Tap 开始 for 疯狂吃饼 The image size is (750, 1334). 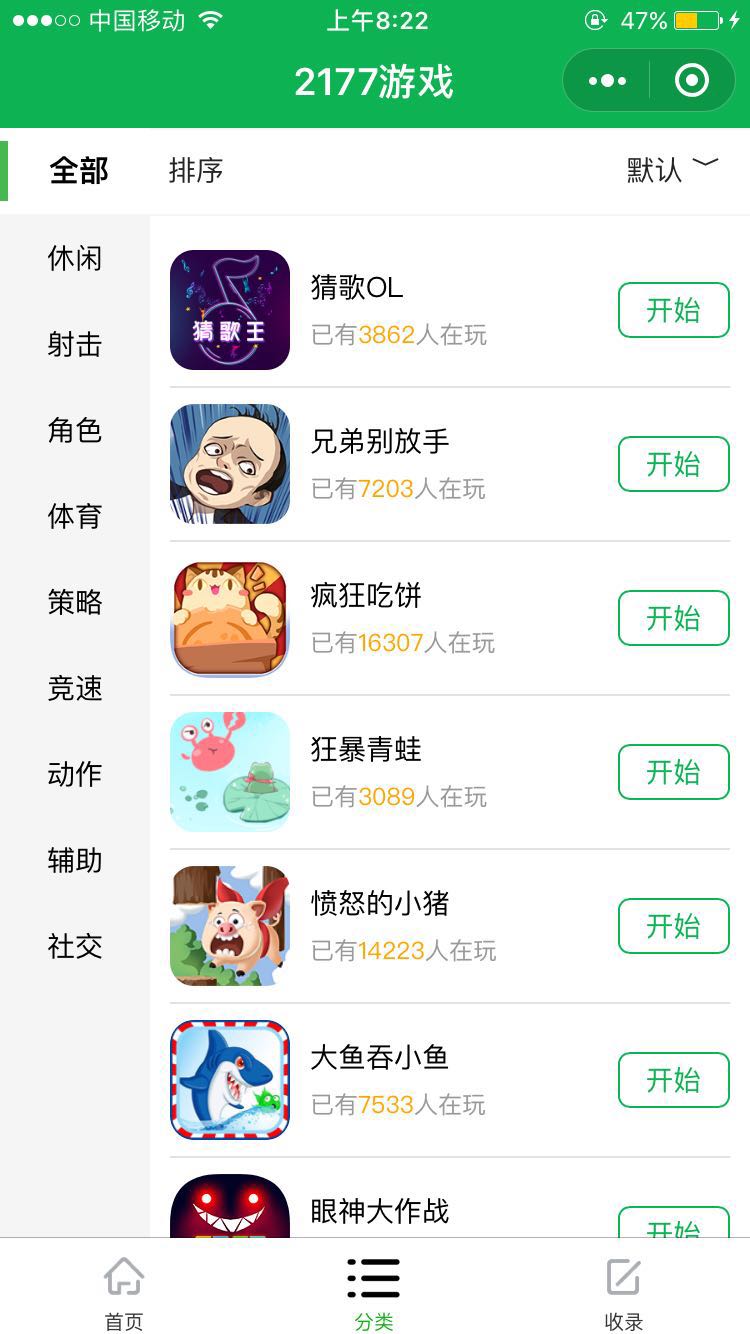[673, 618]
